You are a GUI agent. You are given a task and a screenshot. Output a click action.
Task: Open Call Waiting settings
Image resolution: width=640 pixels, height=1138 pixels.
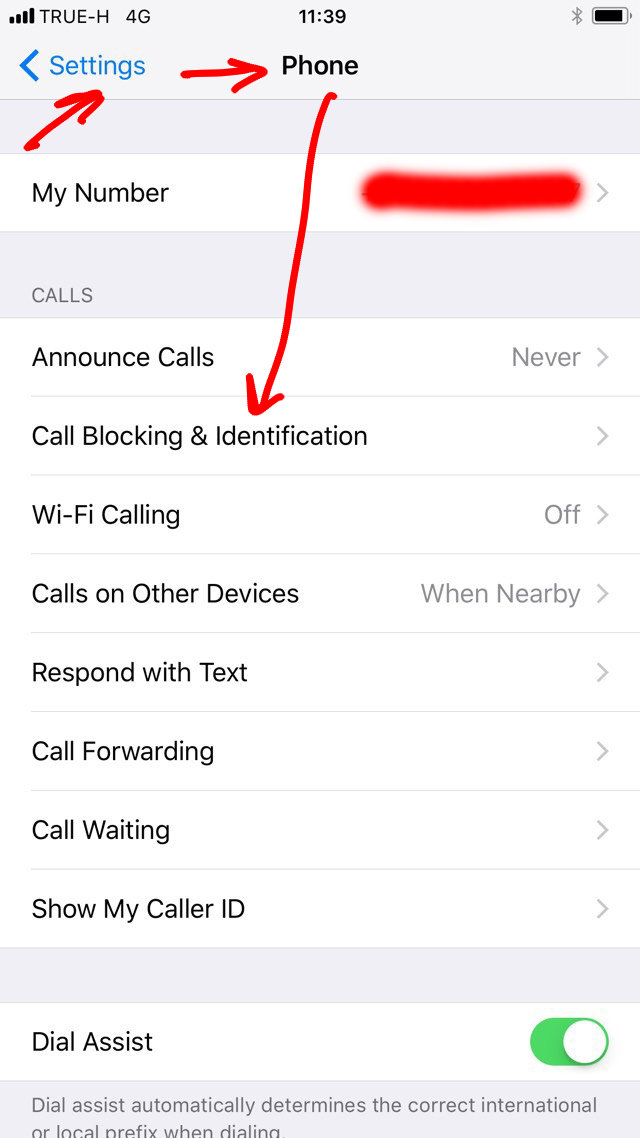pos(320,830)
